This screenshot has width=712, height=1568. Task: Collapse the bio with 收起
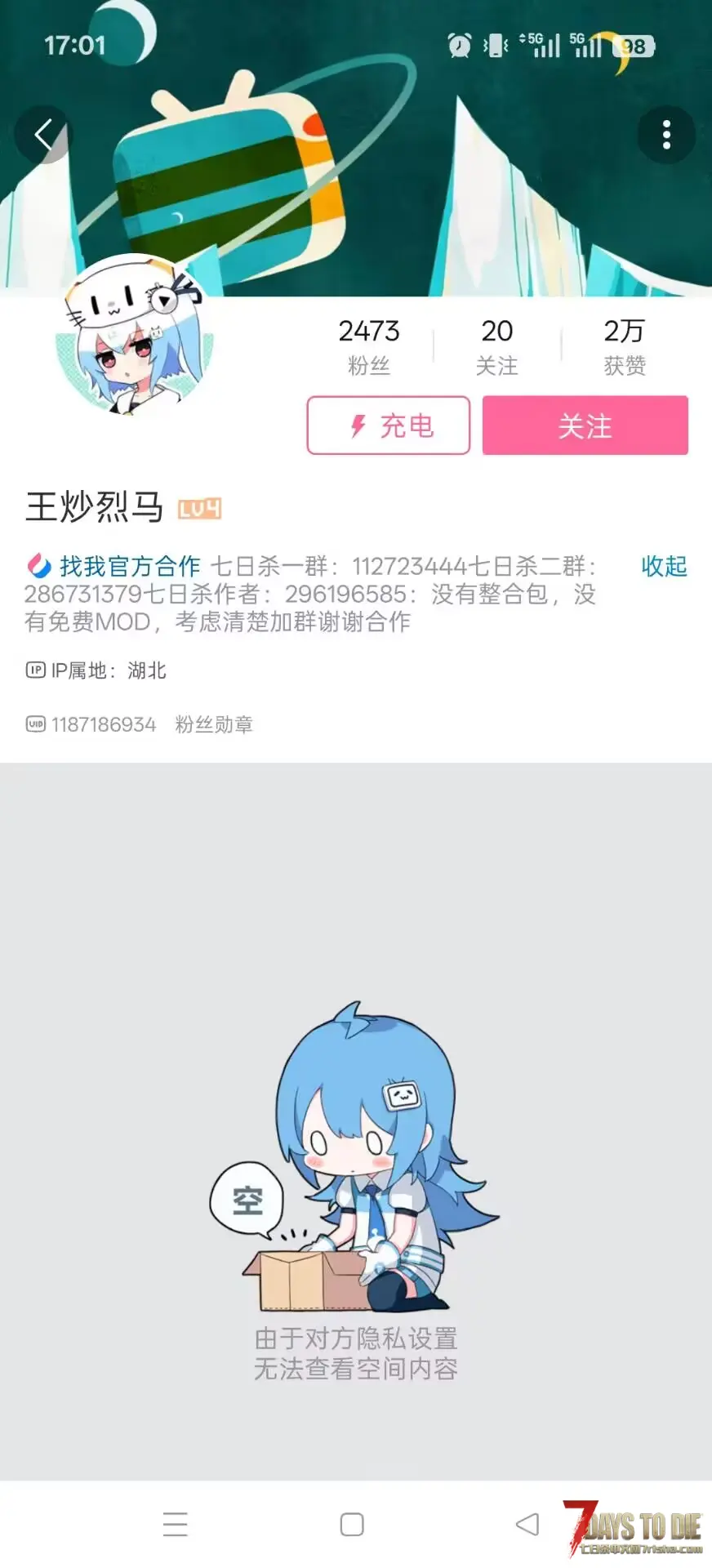click(664, 566)
